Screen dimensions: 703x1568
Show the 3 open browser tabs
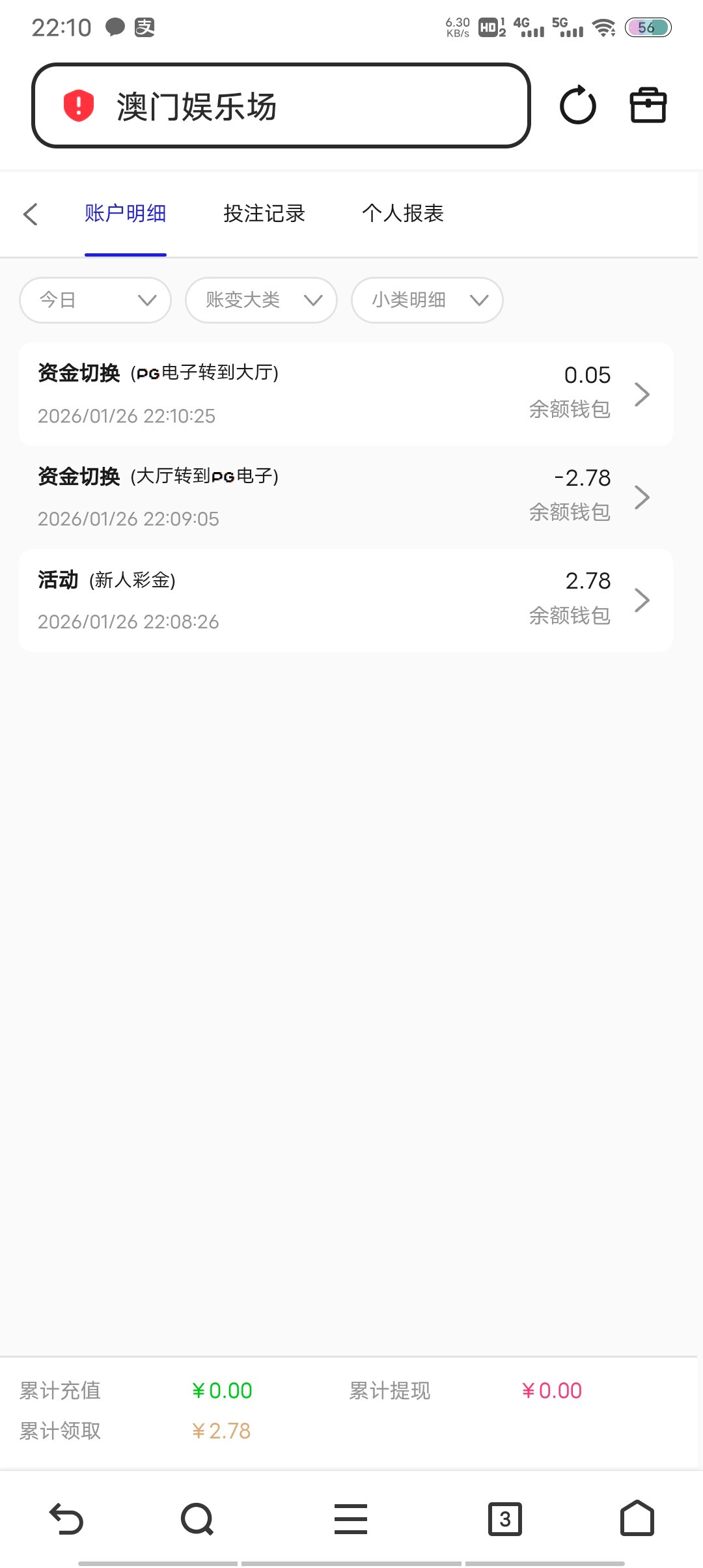504,1519
